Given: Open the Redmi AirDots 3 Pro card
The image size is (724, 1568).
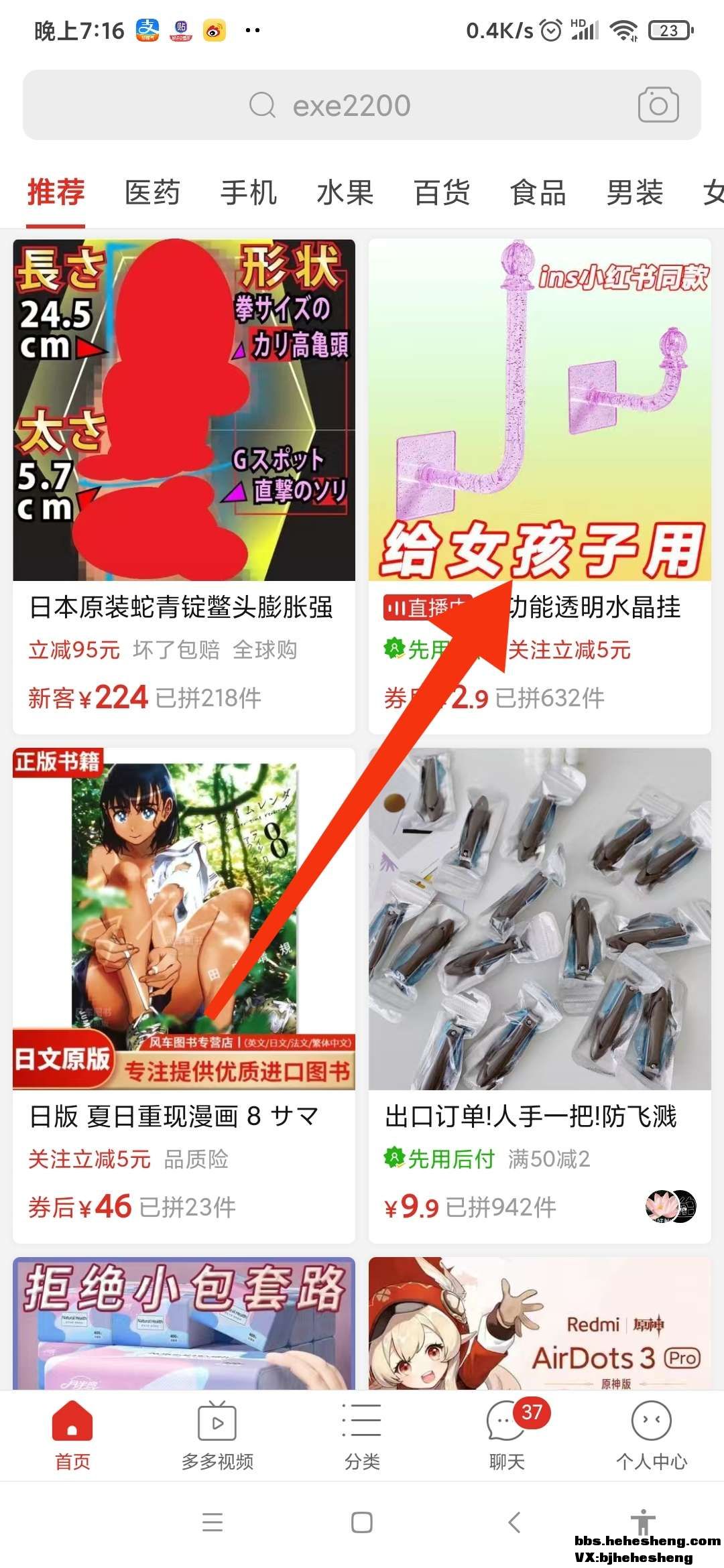Looking at the screenshot, I should 540,1323.
